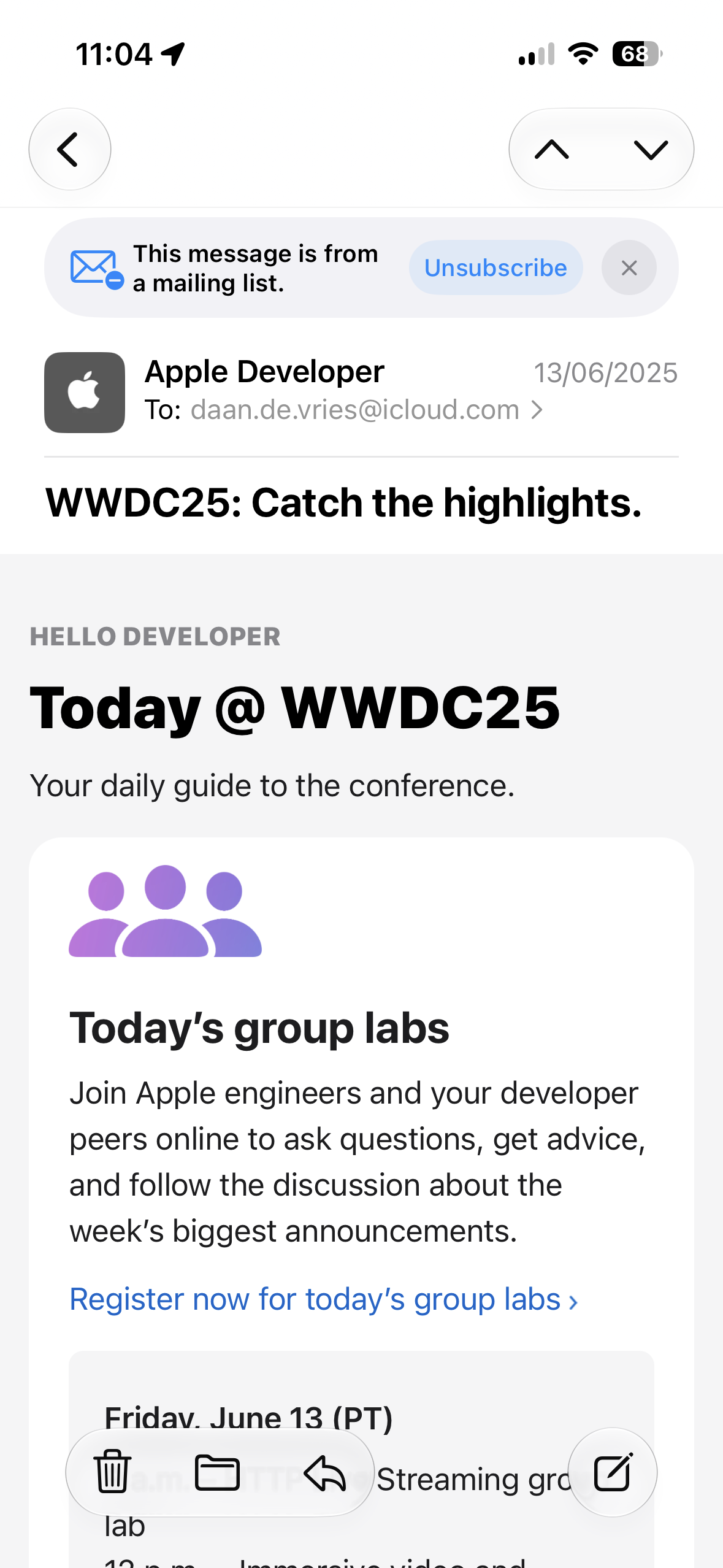
Task: Delete this email with the trash icon
Action: 112,1471
